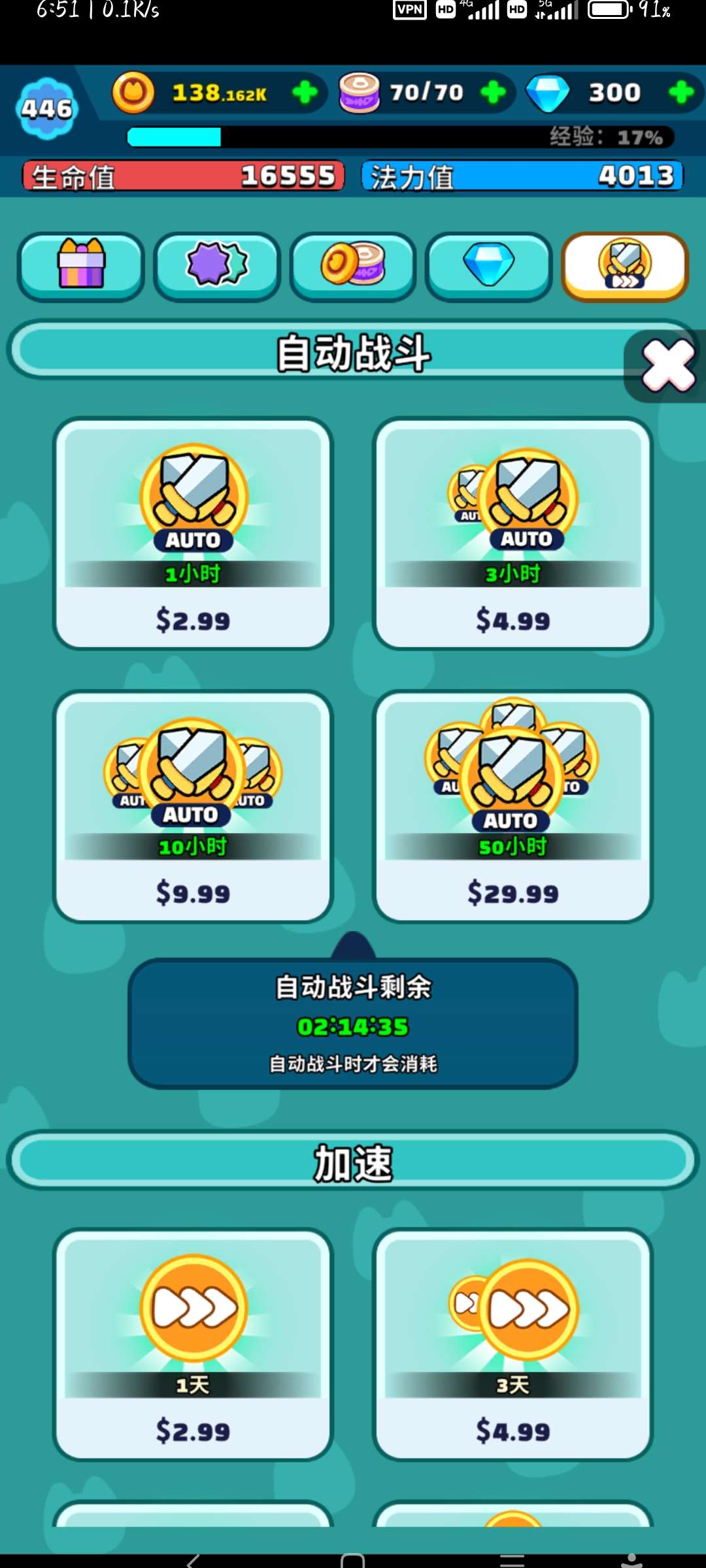Add more cans with the plus button
The height and width of the screenshot is (1568, 706).
493,93
